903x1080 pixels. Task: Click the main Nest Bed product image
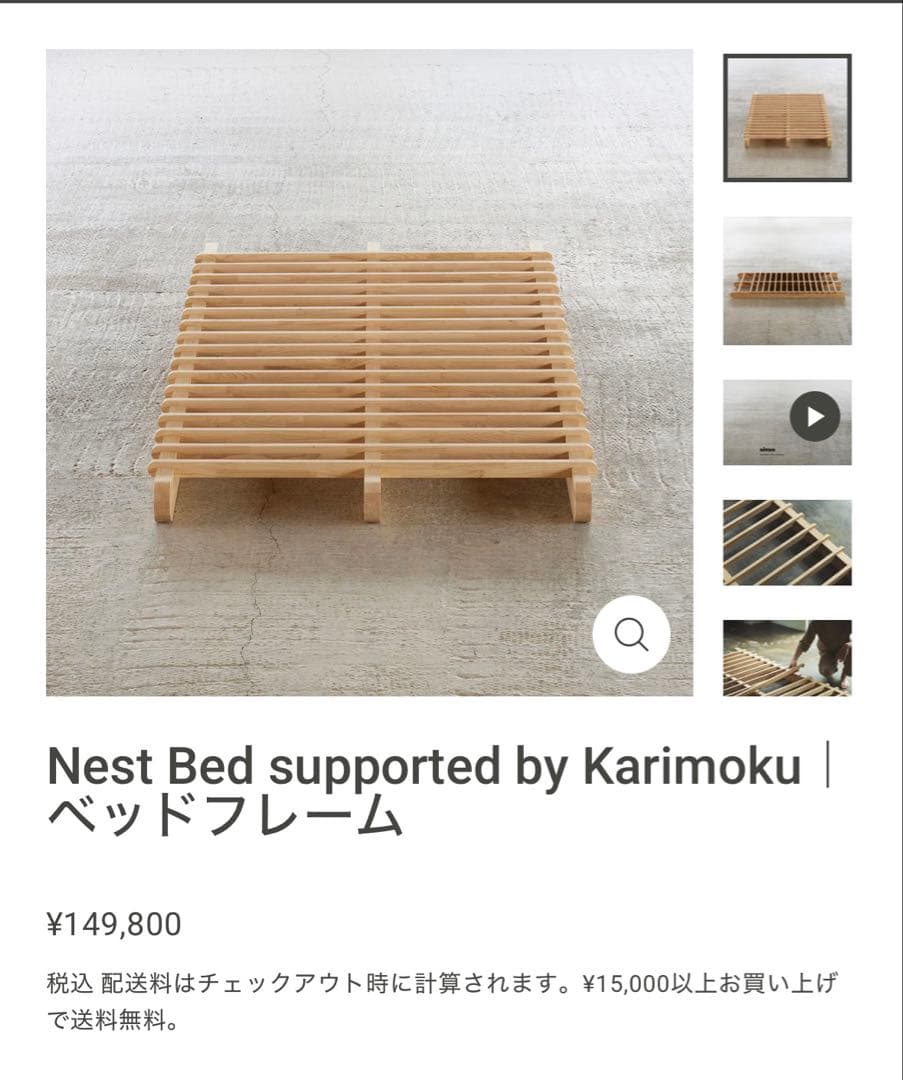click(370, 370)
